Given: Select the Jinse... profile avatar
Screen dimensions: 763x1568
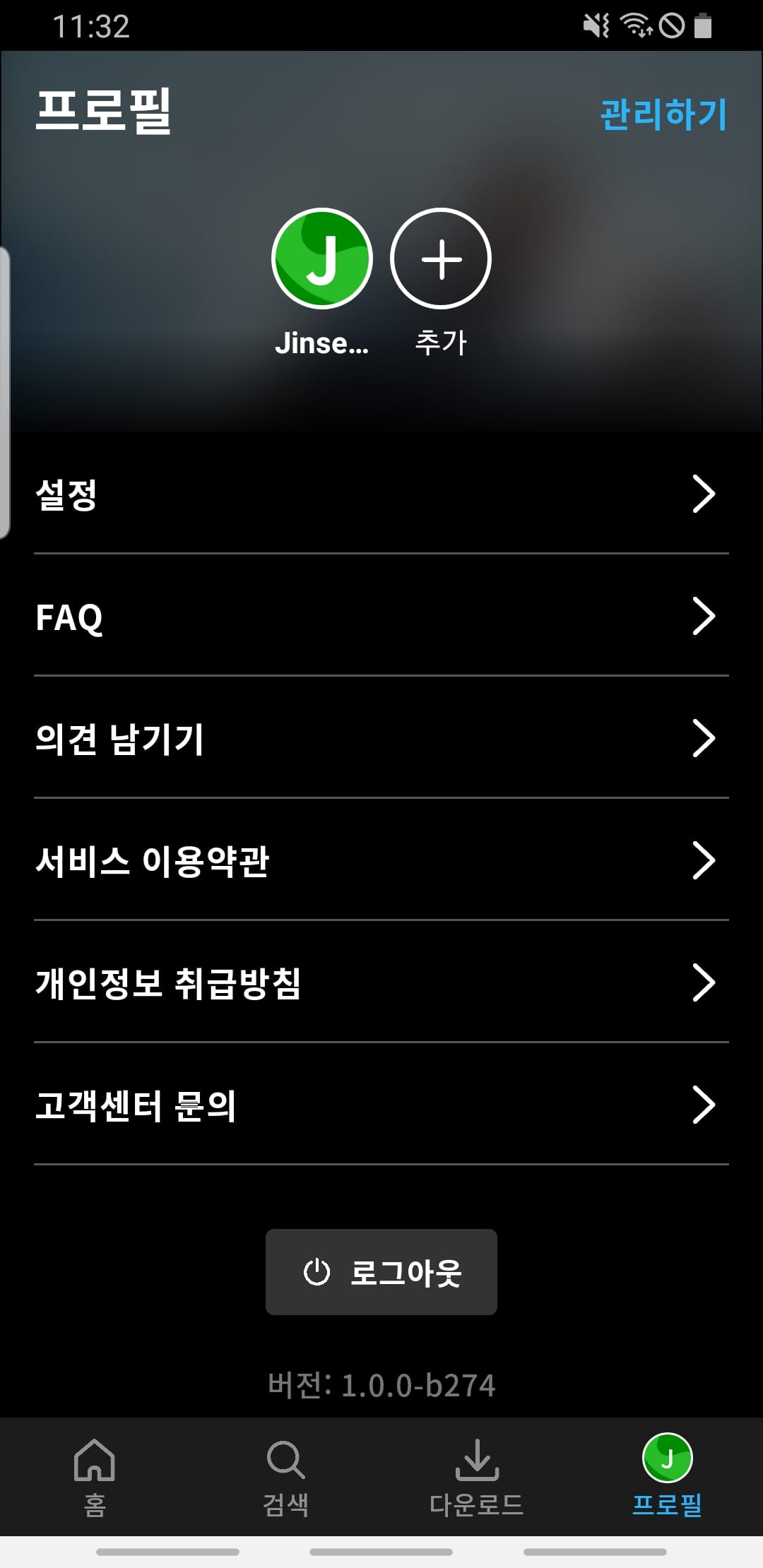Looking at the screenshot, I should [322, 259].
